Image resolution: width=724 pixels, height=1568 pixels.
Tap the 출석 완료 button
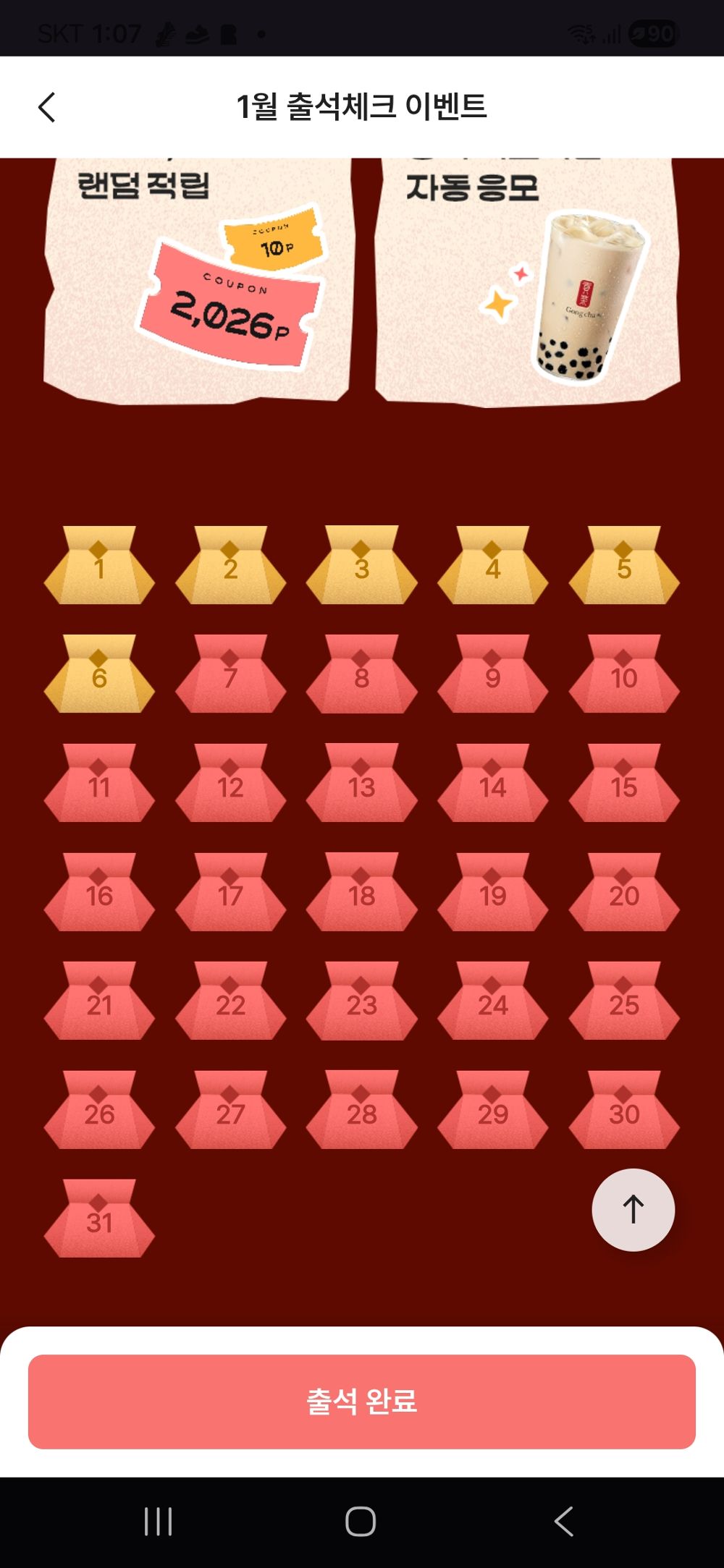pyautogui.click(x=362, y=1402)
